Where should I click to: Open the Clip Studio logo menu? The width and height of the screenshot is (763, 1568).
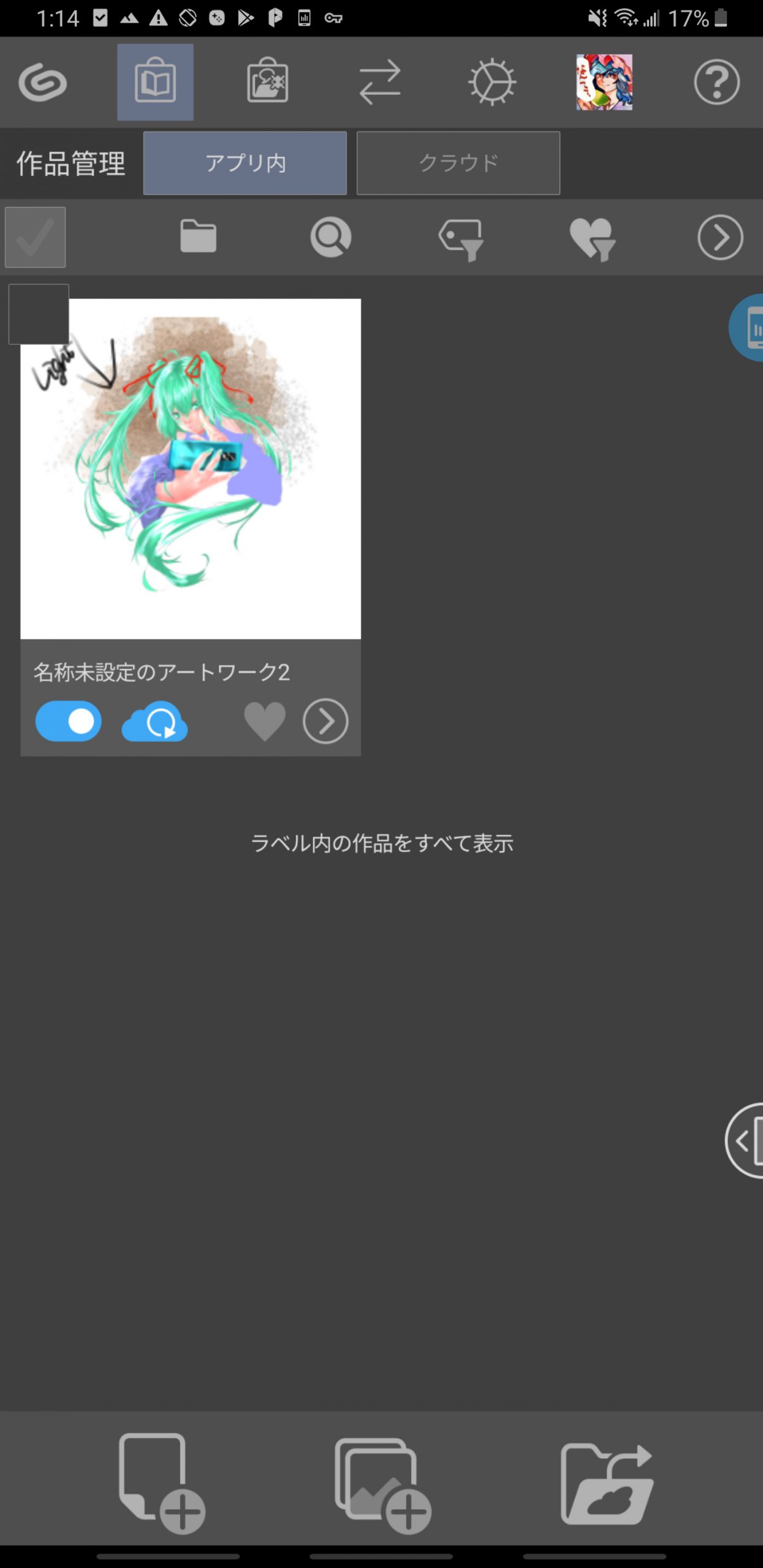point(42,82)
